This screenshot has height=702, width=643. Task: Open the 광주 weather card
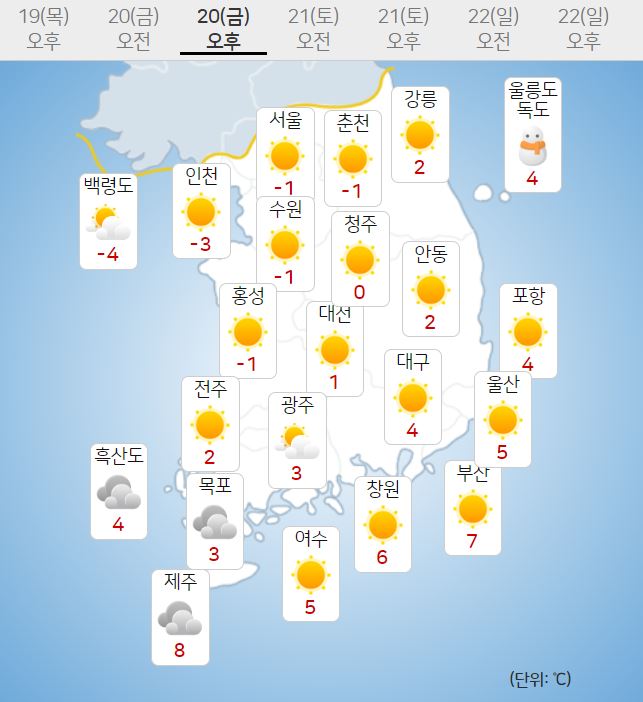pyautogui.click(x=297, y=439)
